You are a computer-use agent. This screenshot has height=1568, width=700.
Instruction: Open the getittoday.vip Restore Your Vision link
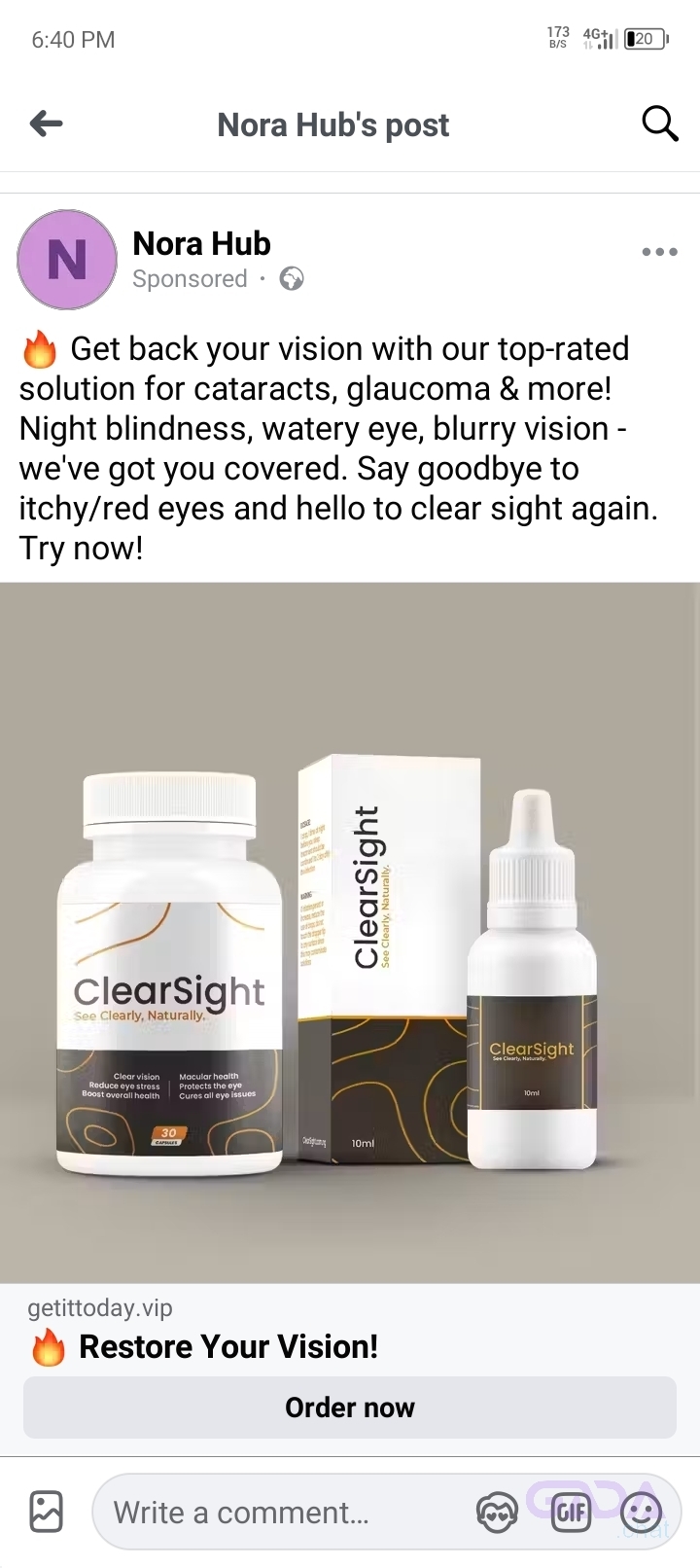click(x=228, y=1346)
